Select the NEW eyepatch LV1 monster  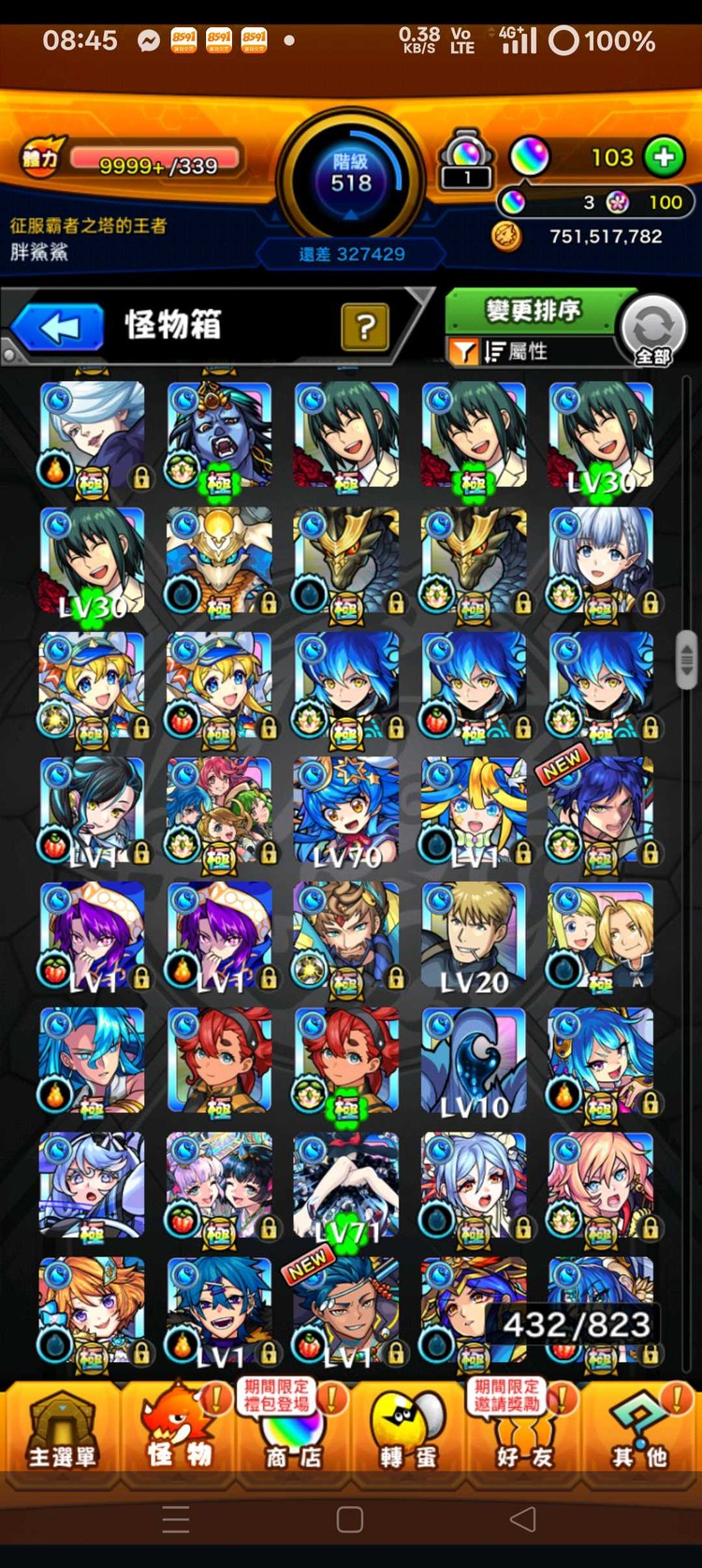pos(346,1311)
